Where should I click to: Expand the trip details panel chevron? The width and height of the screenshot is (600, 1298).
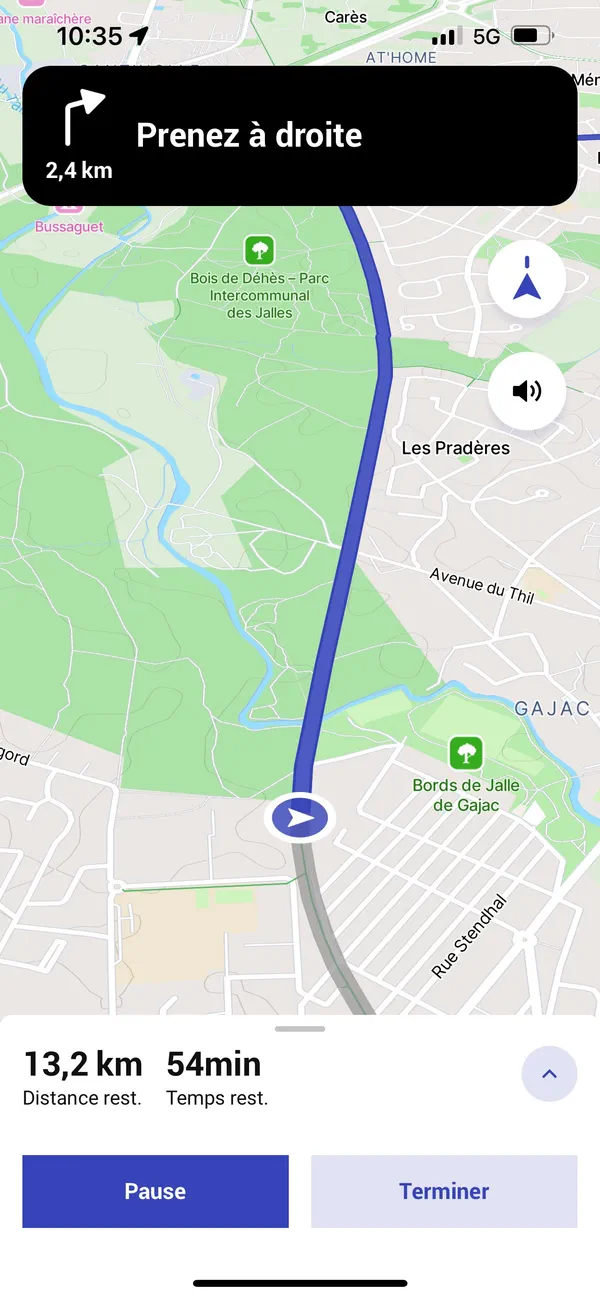(x=549, y=1074)
